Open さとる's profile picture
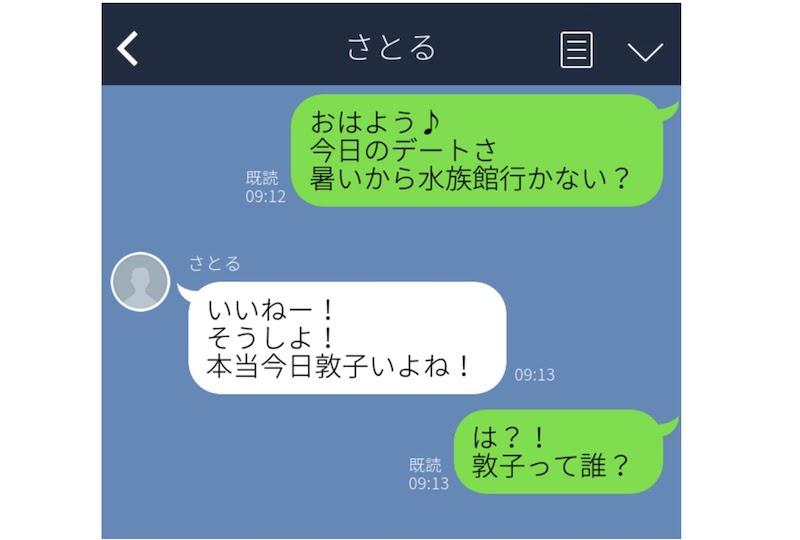This screenshot has height=540, width=800. coord(140,281)
